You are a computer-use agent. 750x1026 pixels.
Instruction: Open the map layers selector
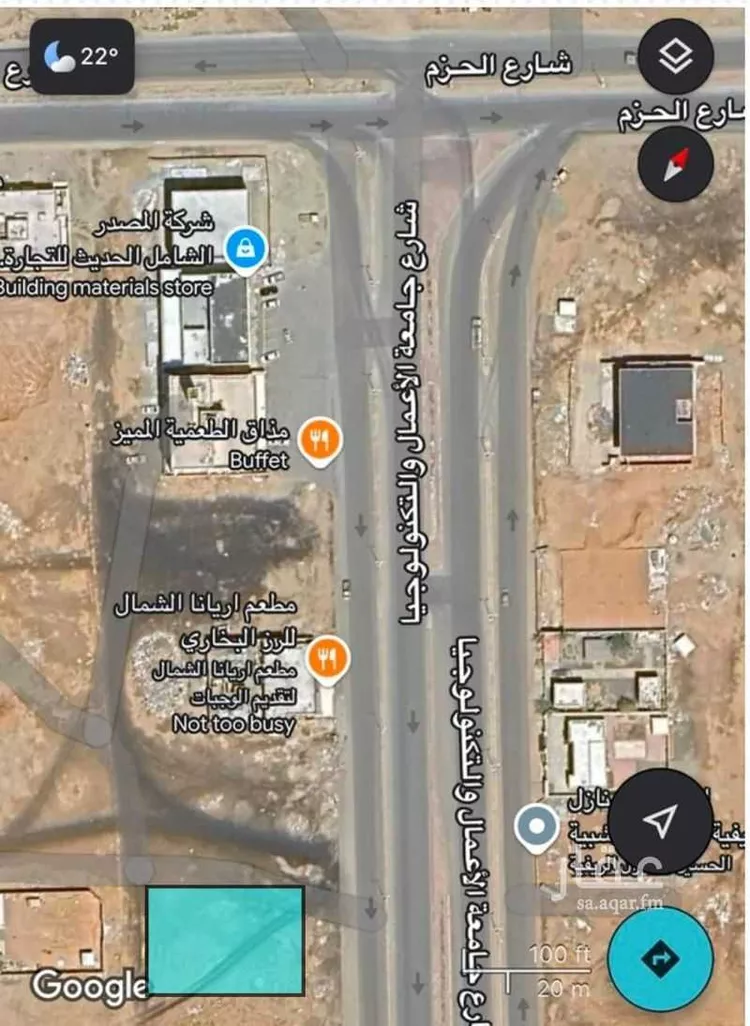click(x=676, y=57)
